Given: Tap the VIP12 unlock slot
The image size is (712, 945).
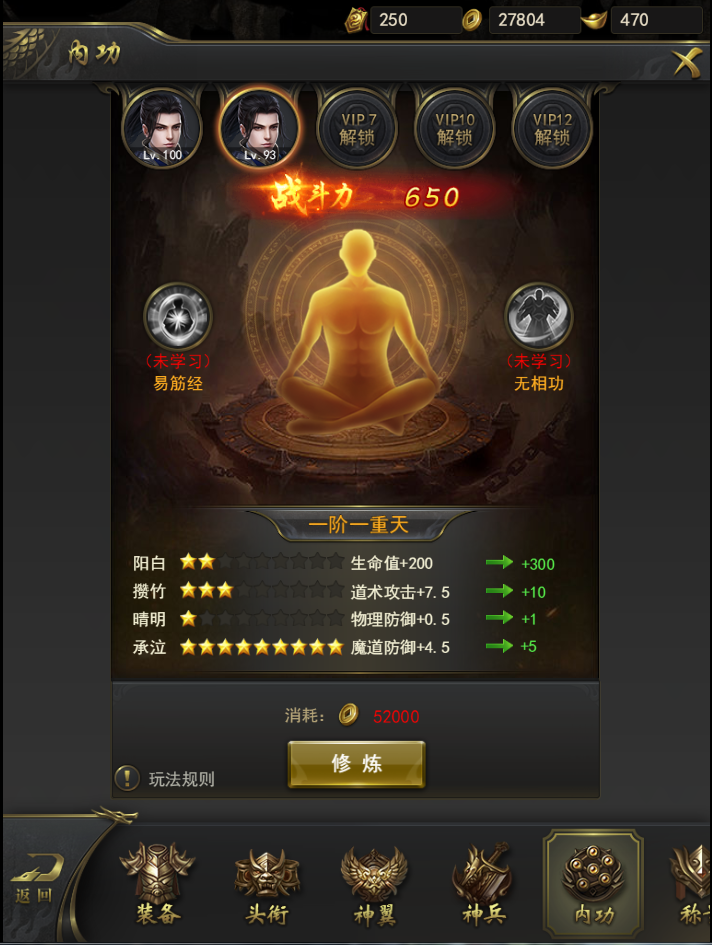Looking at the screenshot, I should [552, 128].
